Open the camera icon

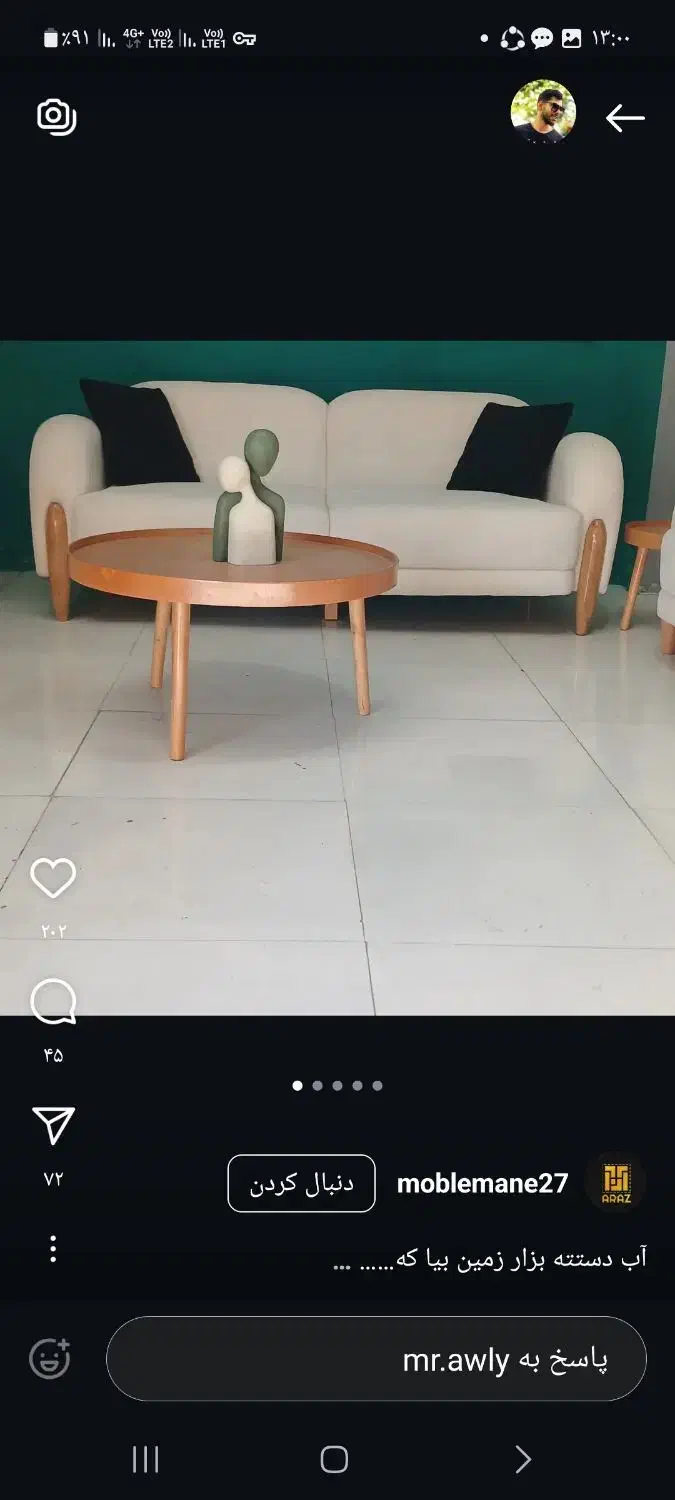tap(56, 117)
